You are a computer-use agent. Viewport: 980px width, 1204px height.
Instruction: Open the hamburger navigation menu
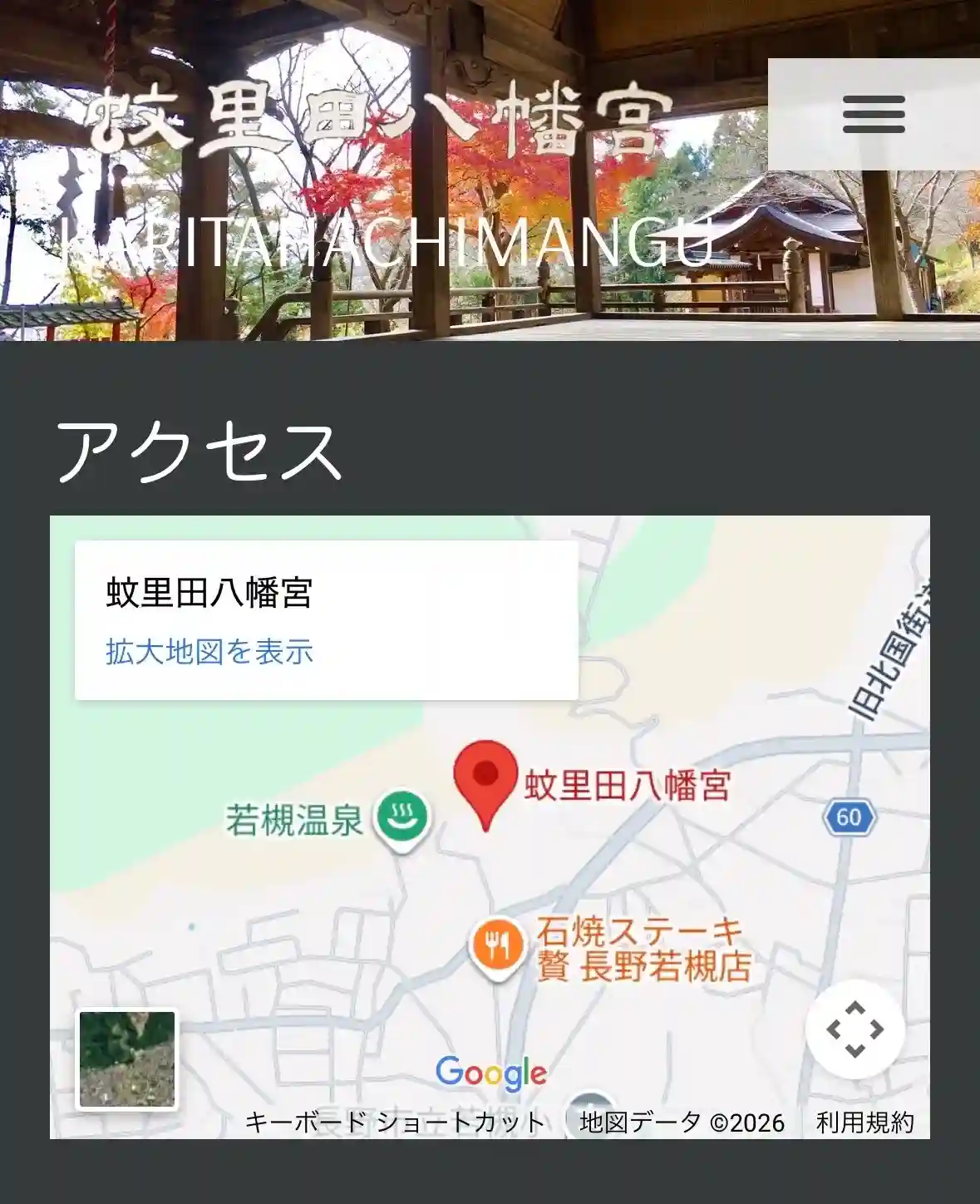[x=873, y=115]
